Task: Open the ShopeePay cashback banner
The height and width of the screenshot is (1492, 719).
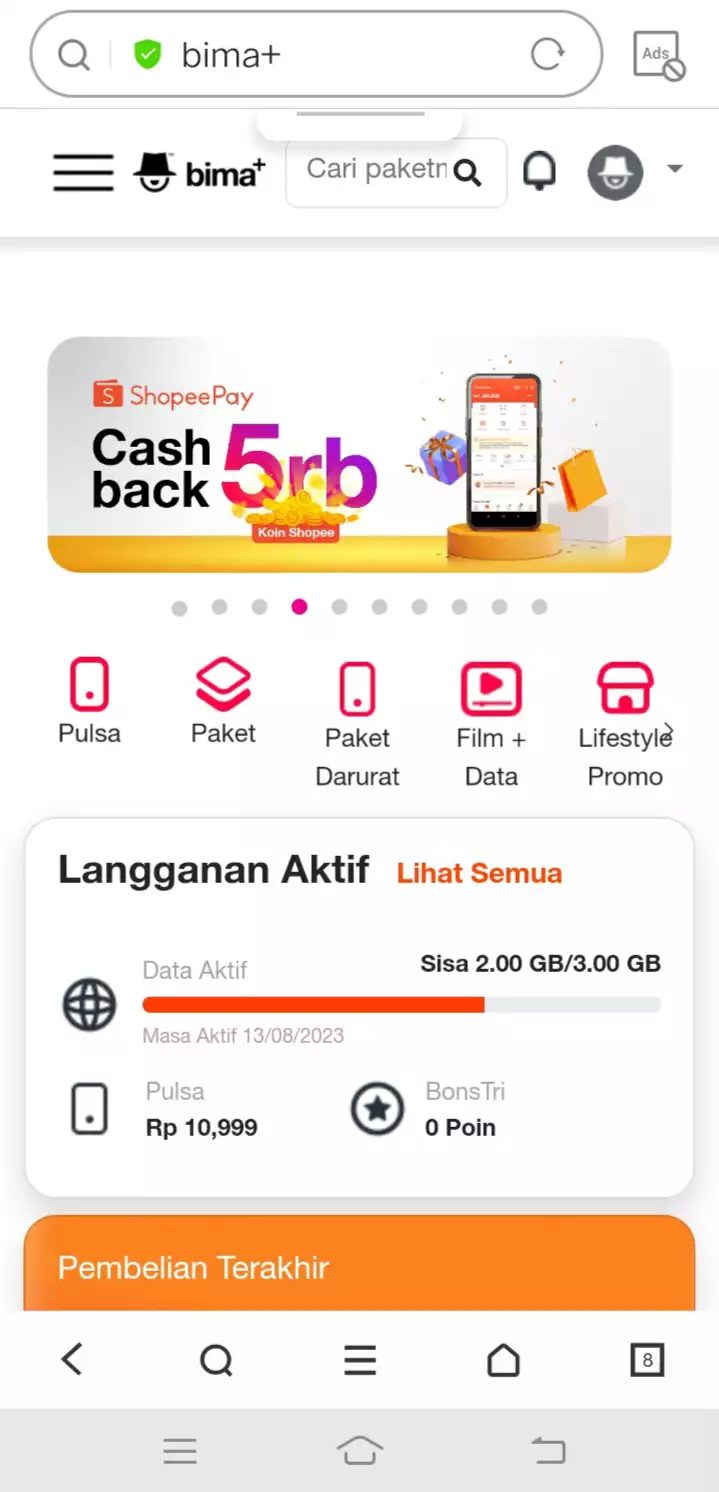Action: coord(359,455)
